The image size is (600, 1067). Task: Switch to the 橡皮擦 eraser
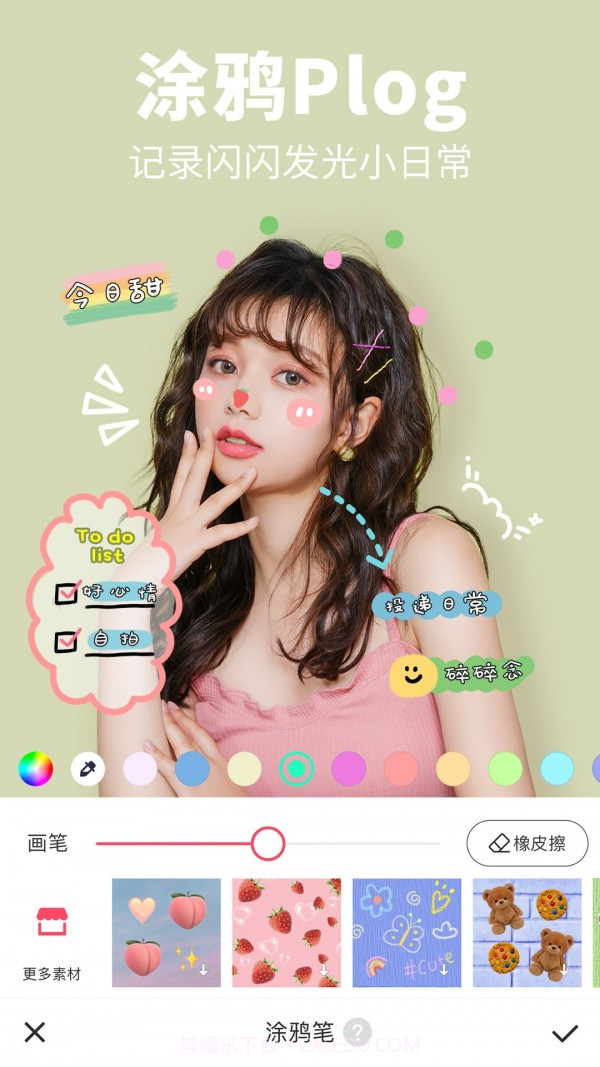pos(527,844)
